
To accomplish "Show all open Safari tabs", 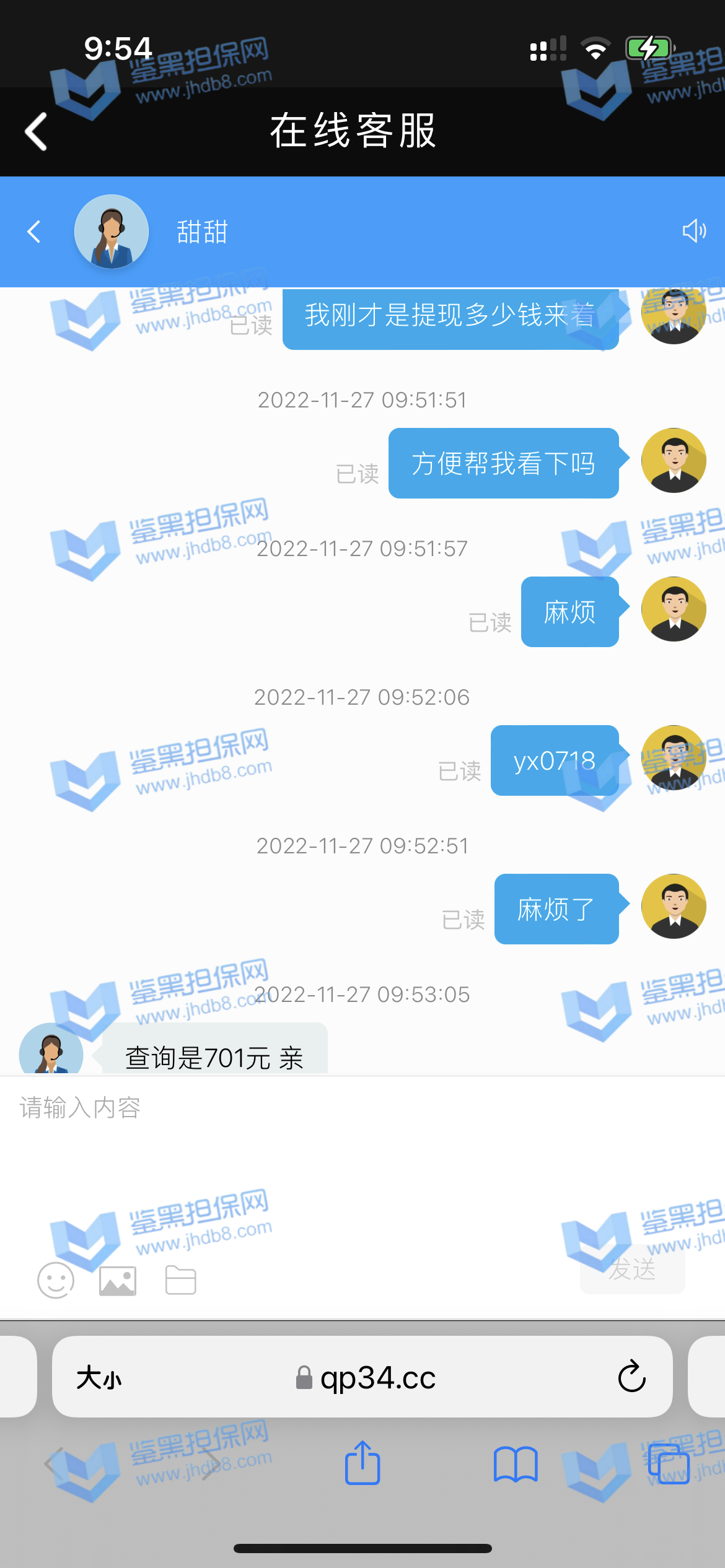I will [668, 1463].
